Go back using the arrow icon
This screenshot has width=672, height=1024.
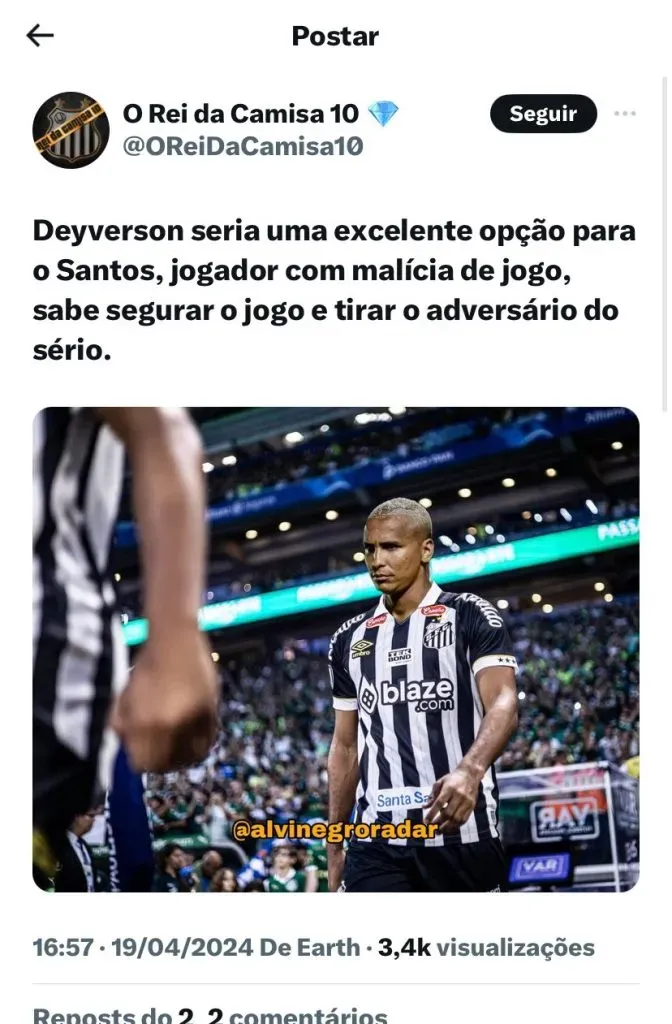[x=40, y=36]
